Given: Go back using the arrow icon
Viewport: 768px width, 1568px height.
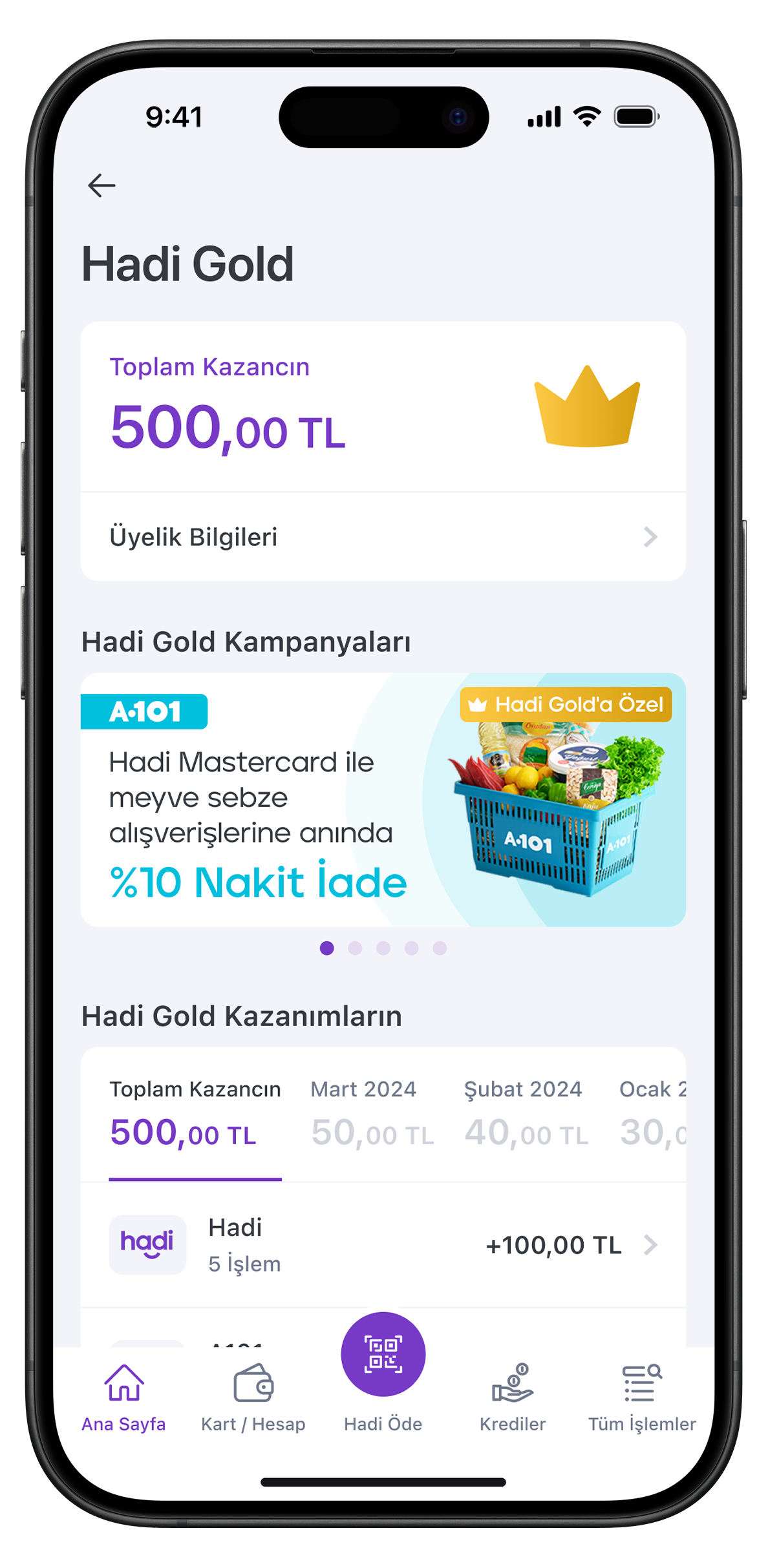Looking at the screenshot, I should pos(101,185).
